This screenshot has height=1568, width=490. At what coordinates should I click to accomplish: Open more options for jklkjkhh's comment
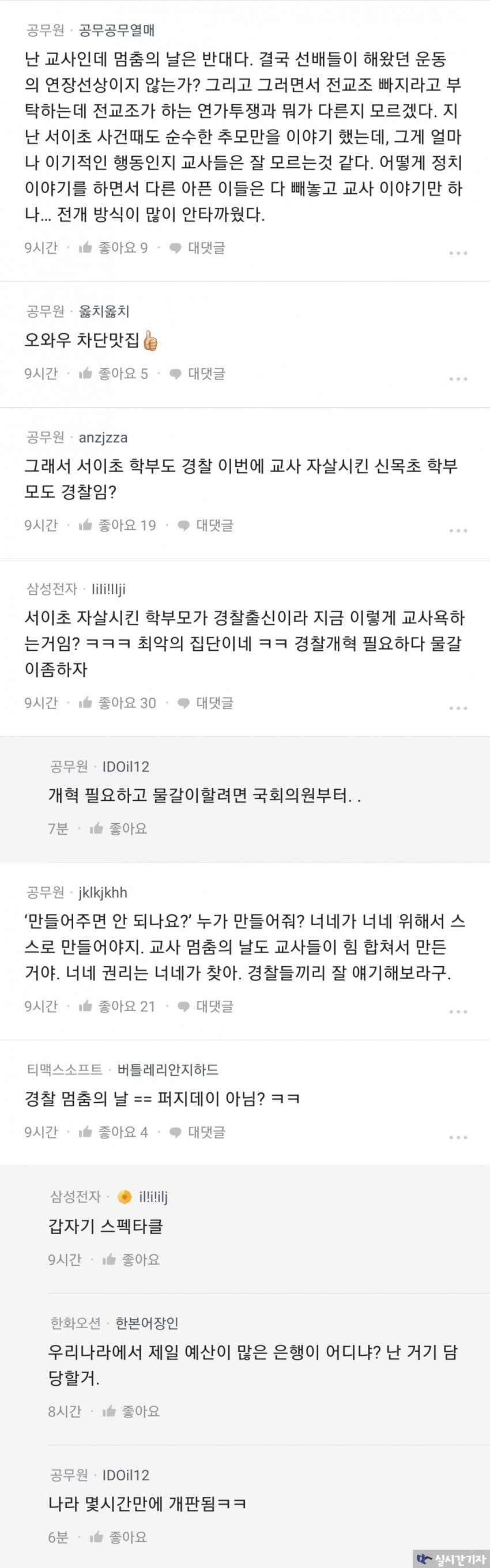point(458,1011)
